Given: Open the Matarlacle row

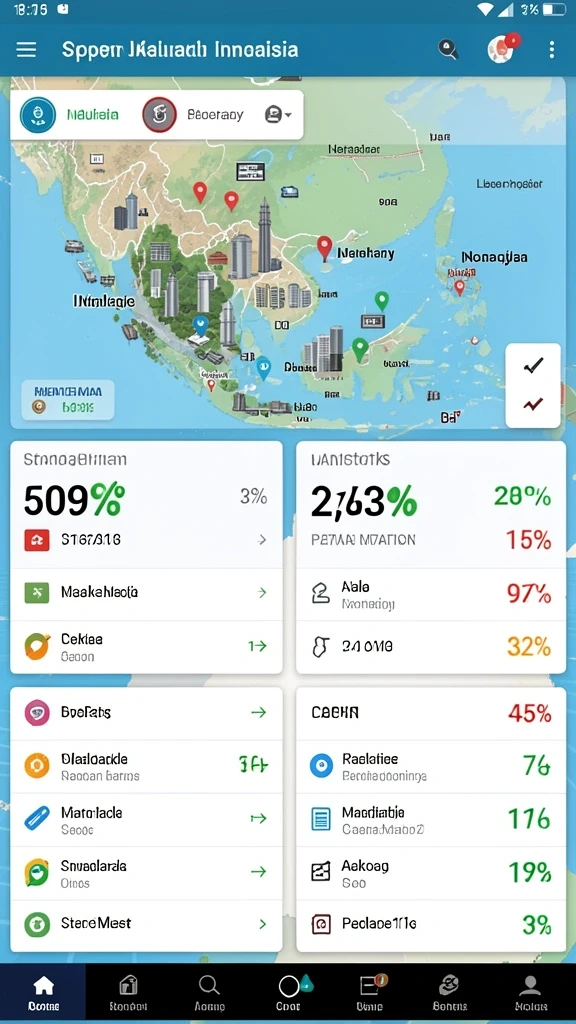Looking at the screenshot, I should 146,820.
